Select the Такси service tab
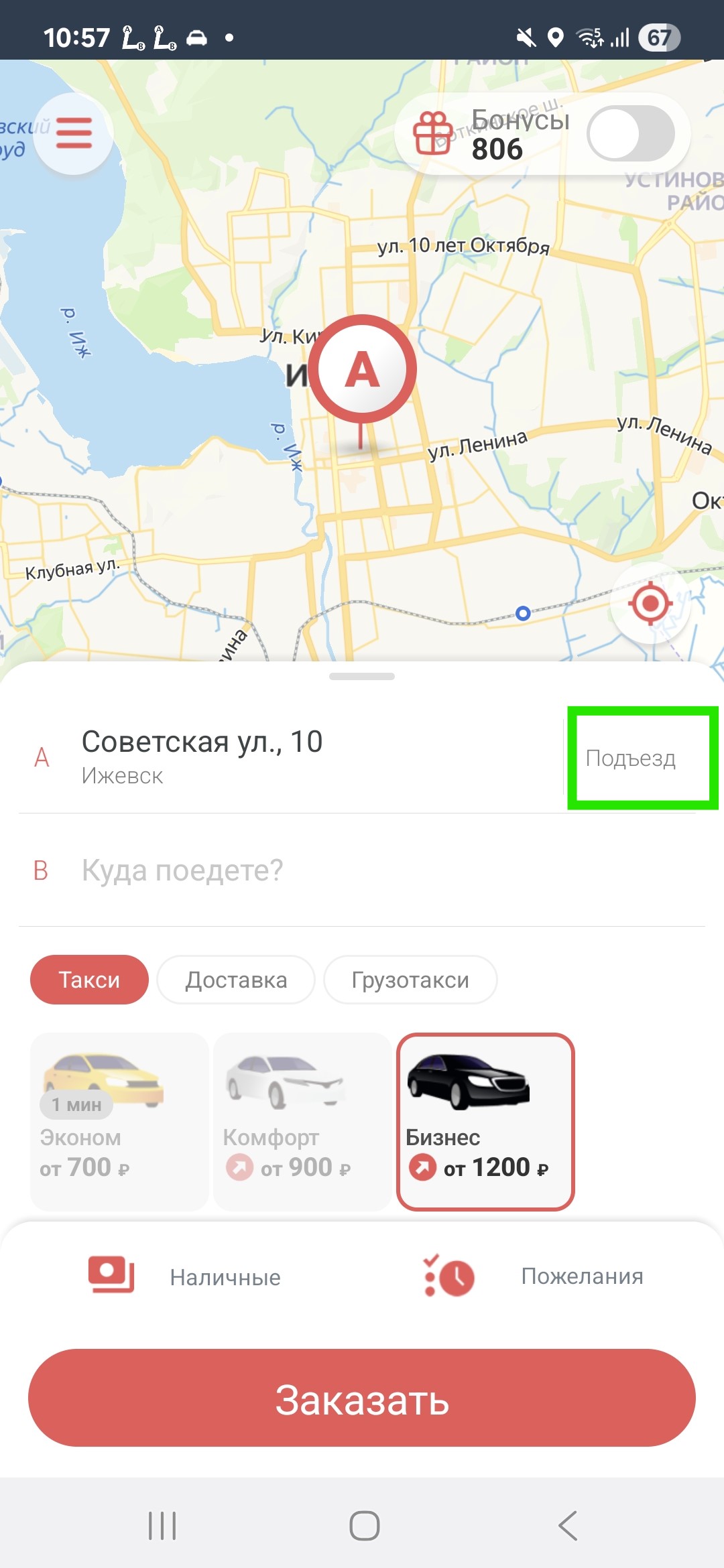Viewport: 724px width, 1568px height. 89,980
